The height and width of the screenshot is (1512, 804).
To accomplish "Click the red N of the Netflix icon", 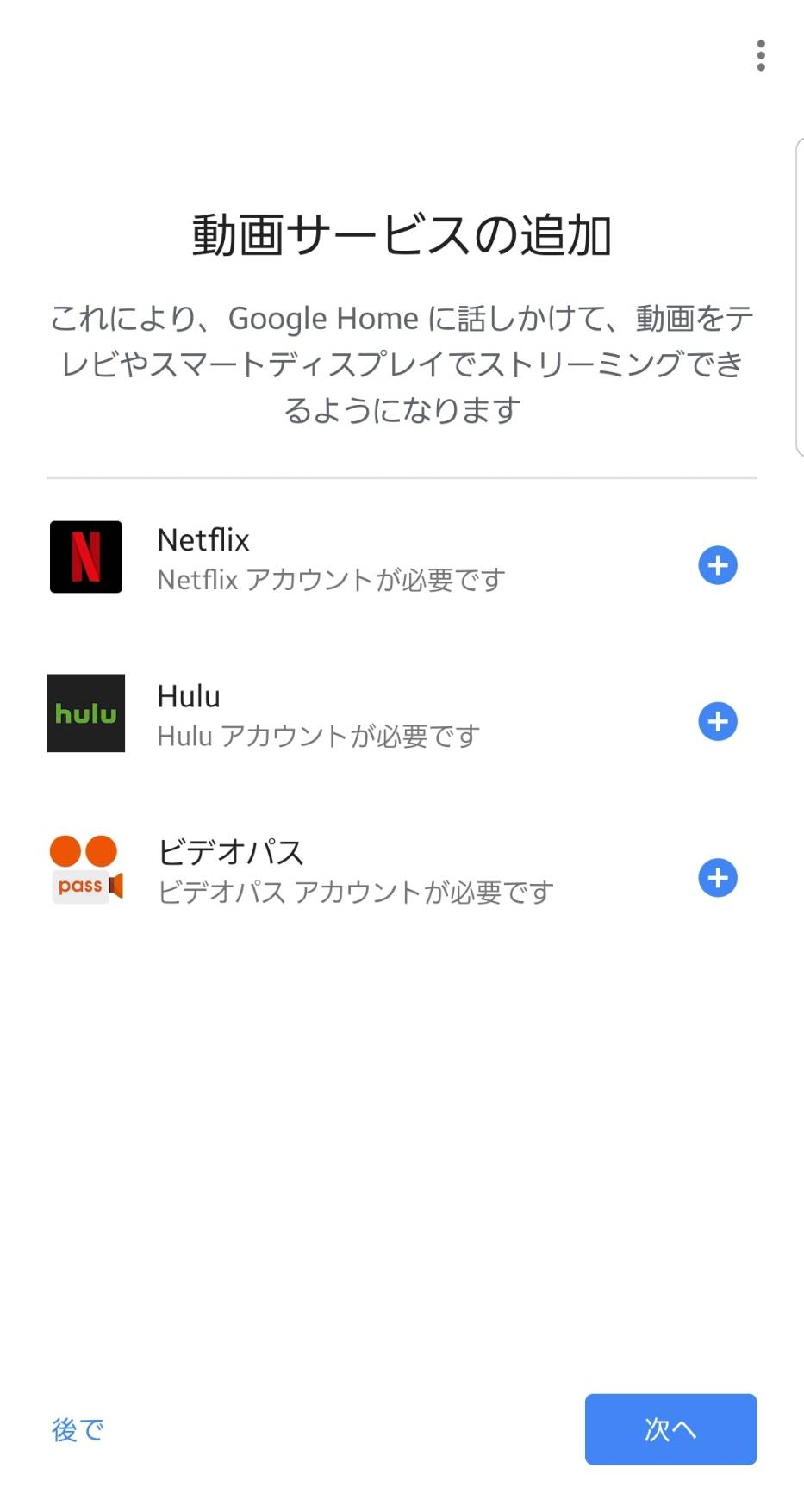I will 85,557.
